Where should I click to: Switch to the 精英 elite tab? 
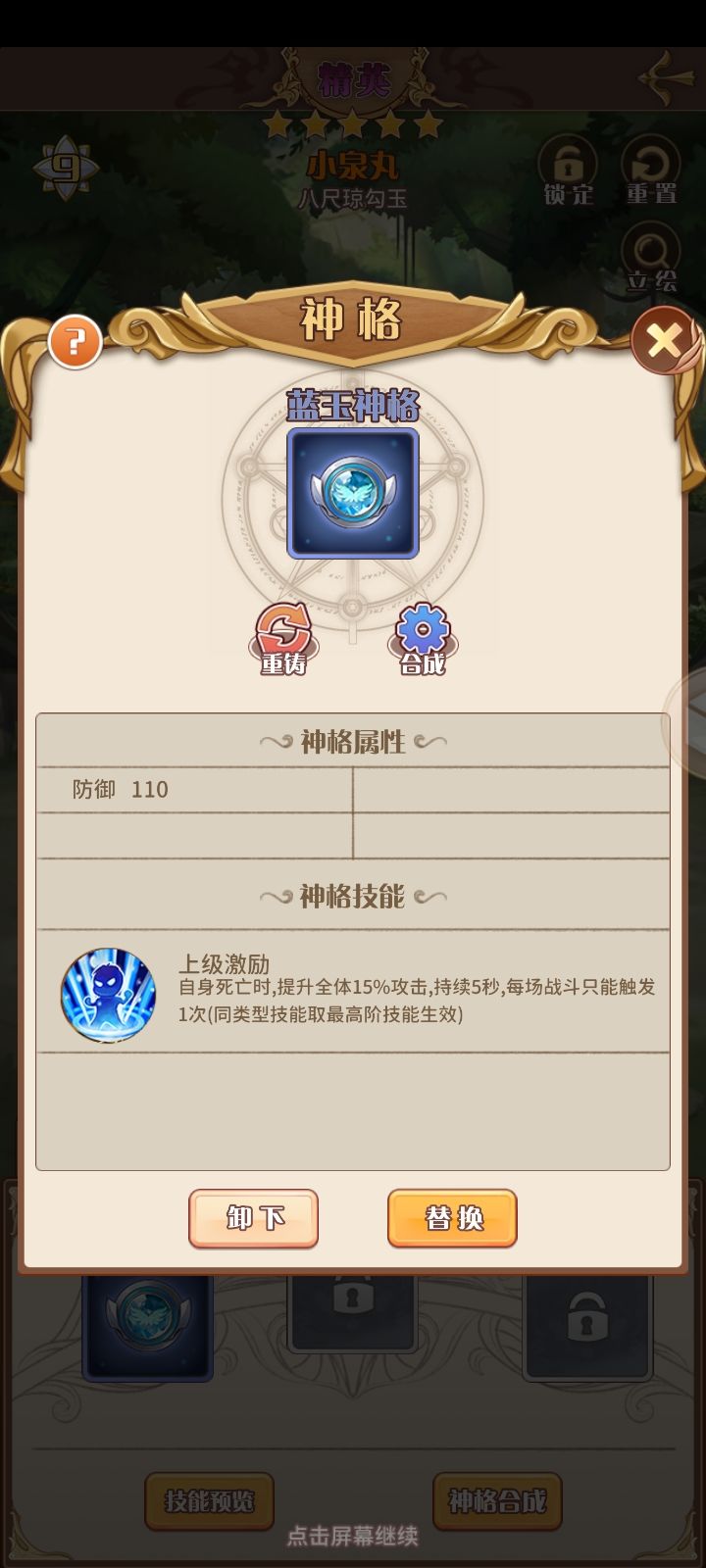pyautogui.click(x=353, y=80)
